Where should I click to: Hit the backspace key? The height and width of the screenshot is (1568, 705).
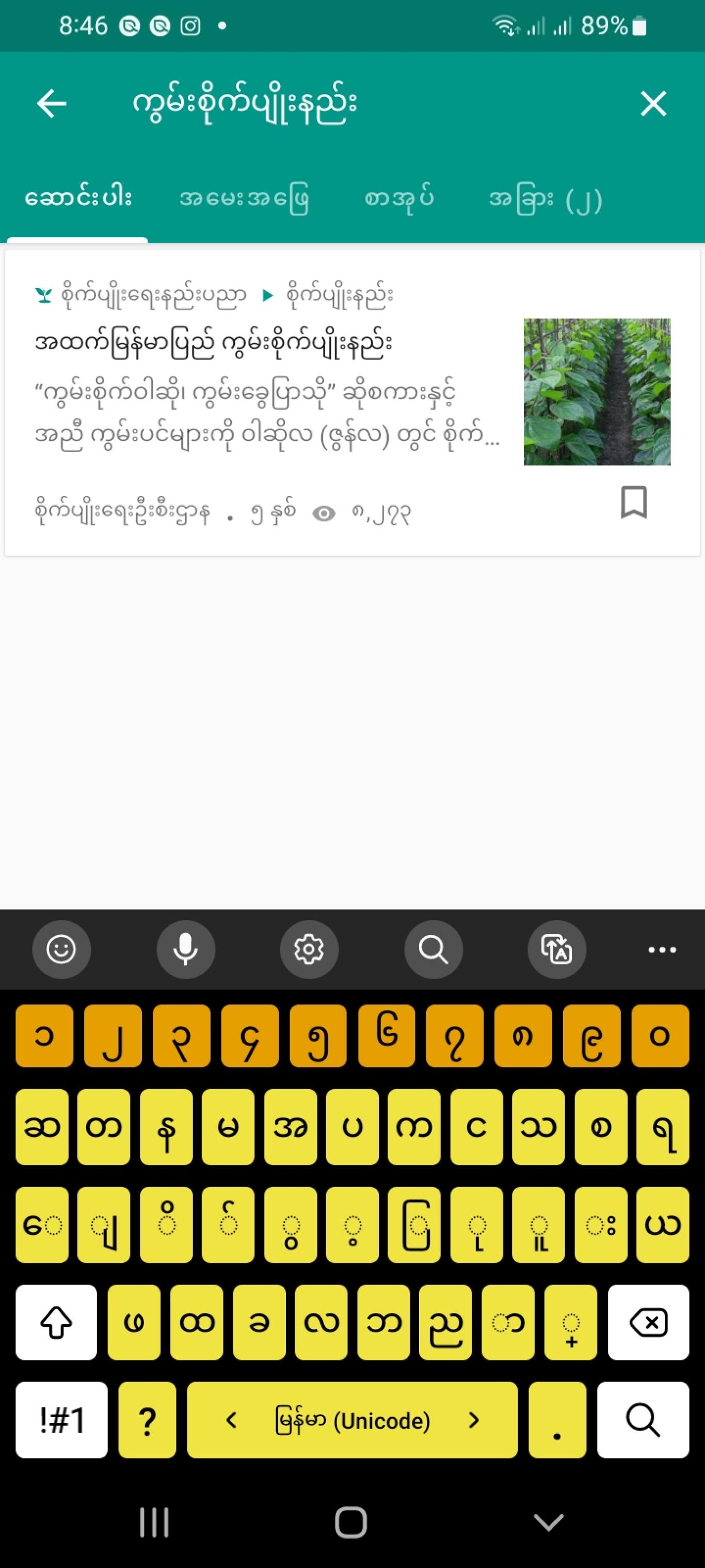[648, 1322]
